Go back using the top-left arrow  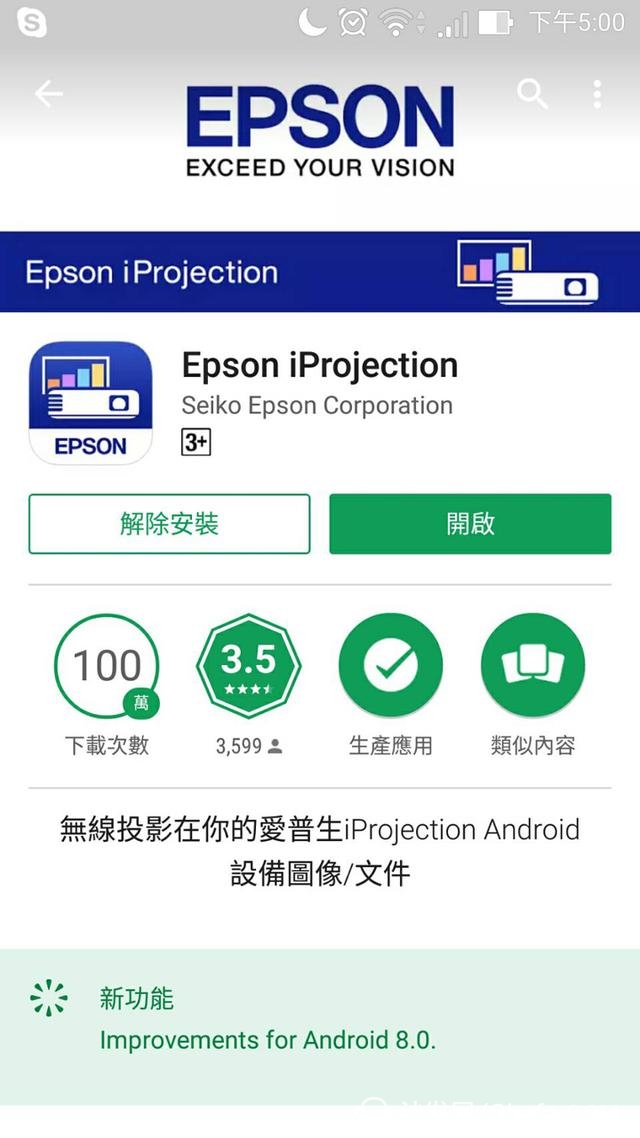[x=49, y=94]
